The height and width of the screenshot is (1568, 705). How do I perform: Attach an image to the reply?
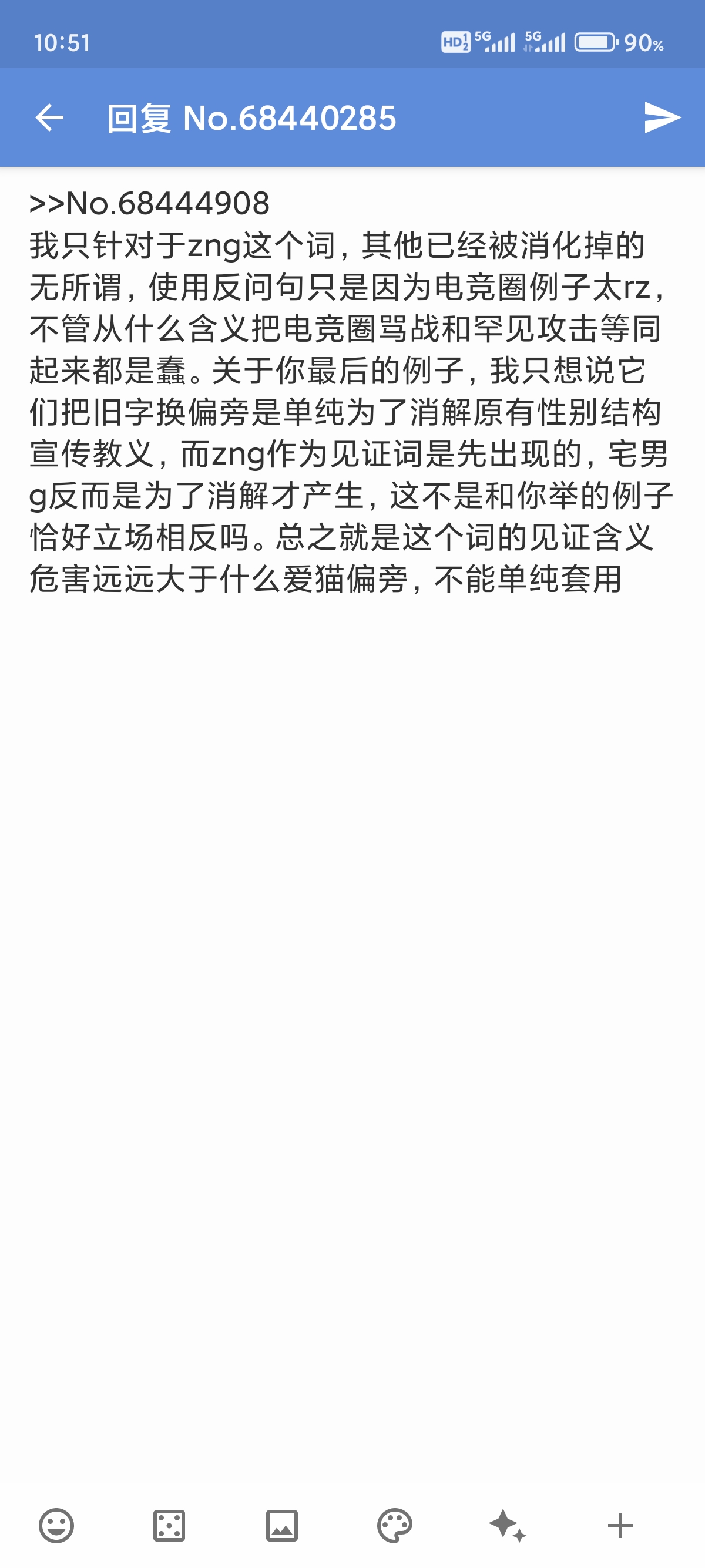pyautogui.click(x=282, y=1525)
